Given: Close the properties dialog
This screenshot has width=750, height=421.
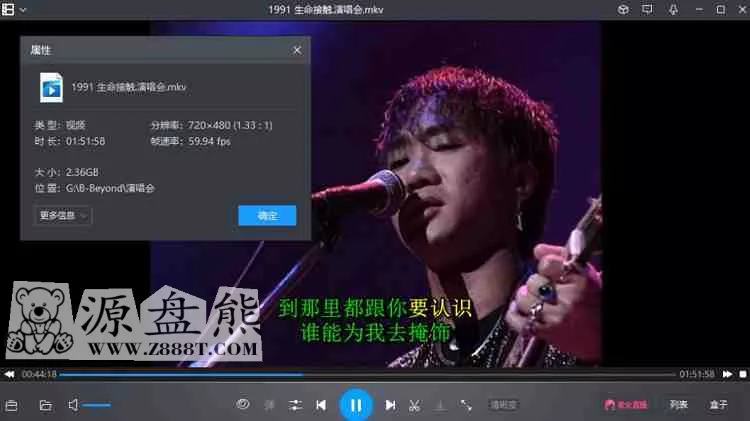Looking at the screenshot, I should 297,49.
